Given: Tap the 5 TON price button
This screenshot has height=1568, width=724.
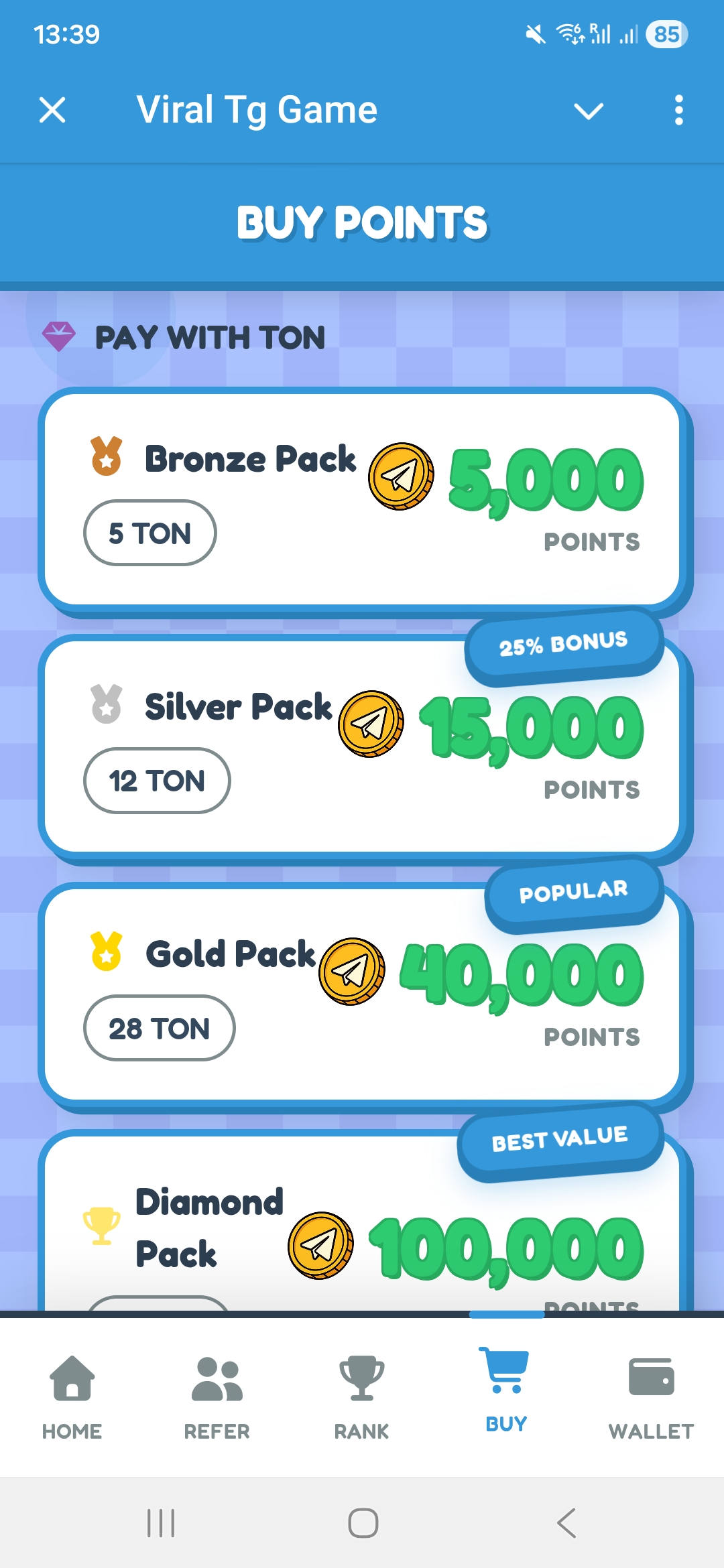Looking at the screenshot, I should [x=149, y=533].
